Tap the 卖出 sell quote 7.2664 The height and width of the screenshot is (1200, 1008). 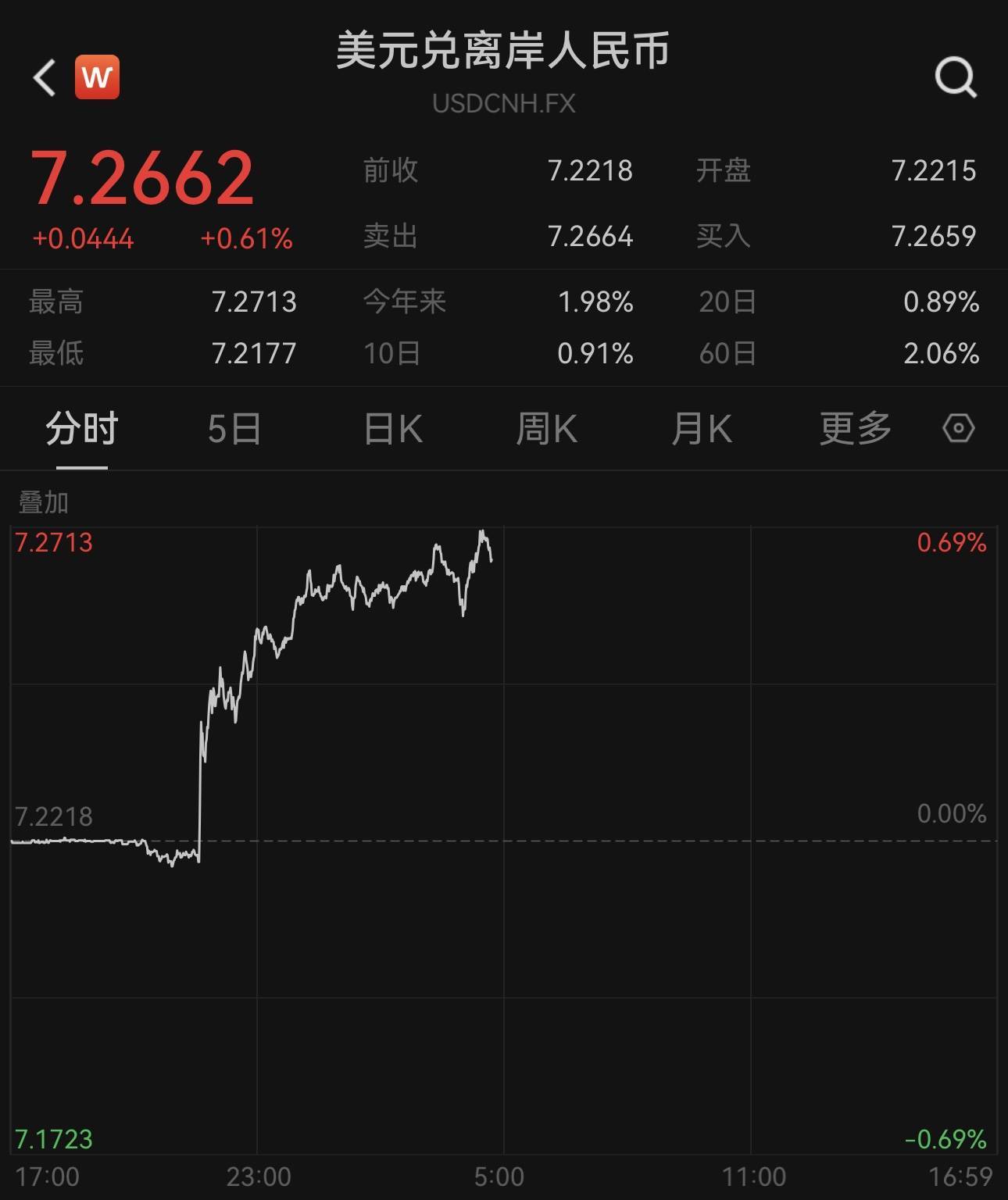[x=590, y=237]
